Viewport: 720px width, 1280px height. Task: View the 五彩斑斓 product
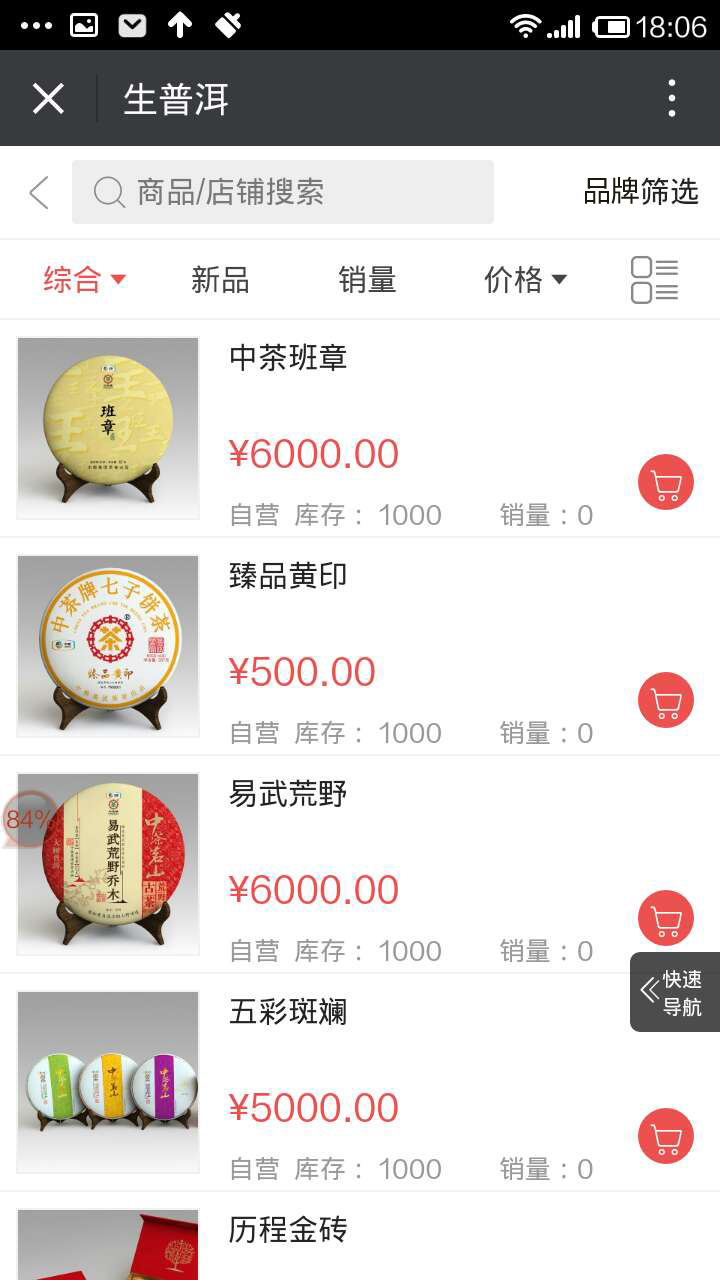point(288,1012)
